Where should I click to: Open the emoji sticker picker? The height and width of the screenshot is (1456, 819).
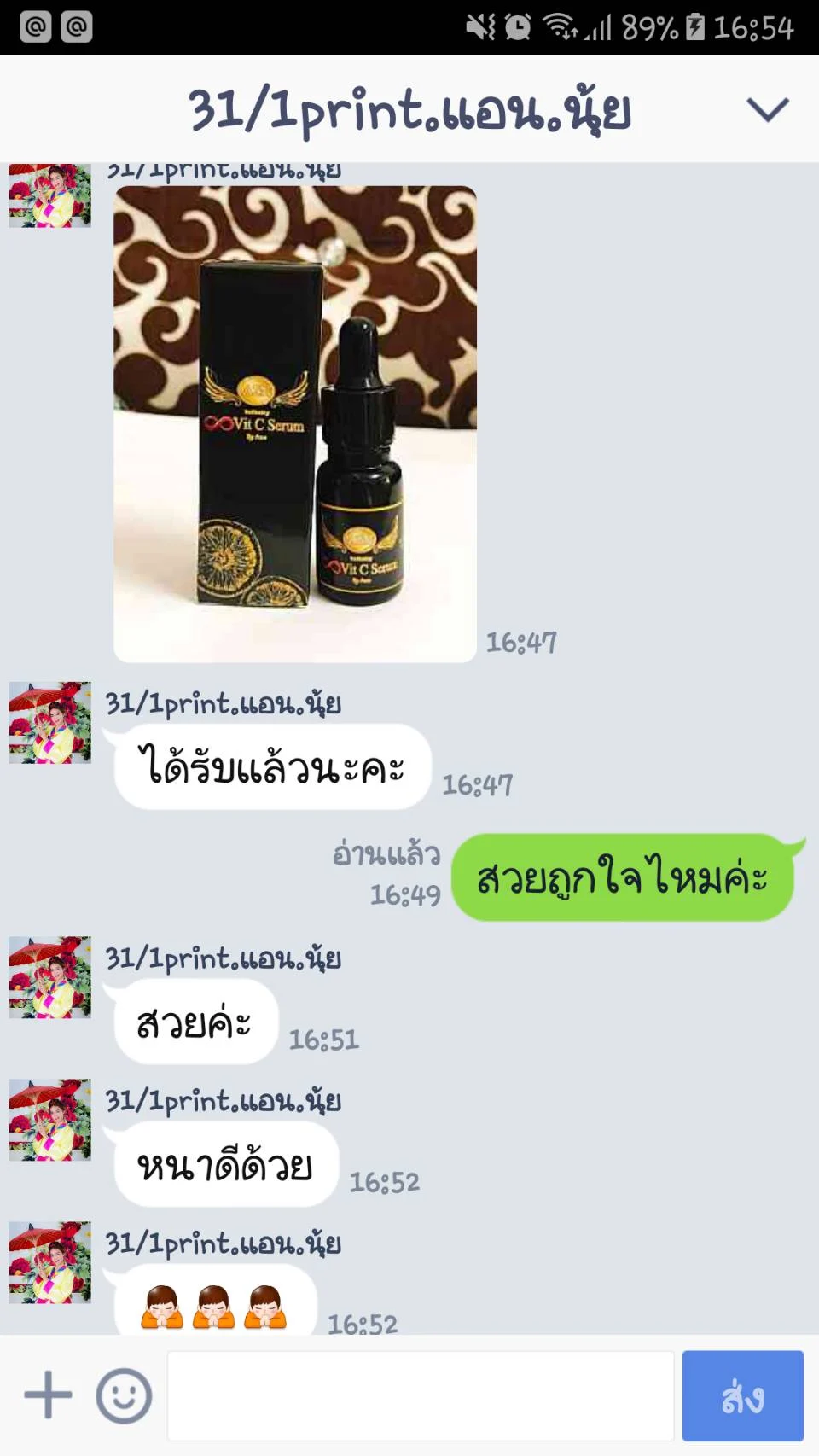pos(124,1395)
